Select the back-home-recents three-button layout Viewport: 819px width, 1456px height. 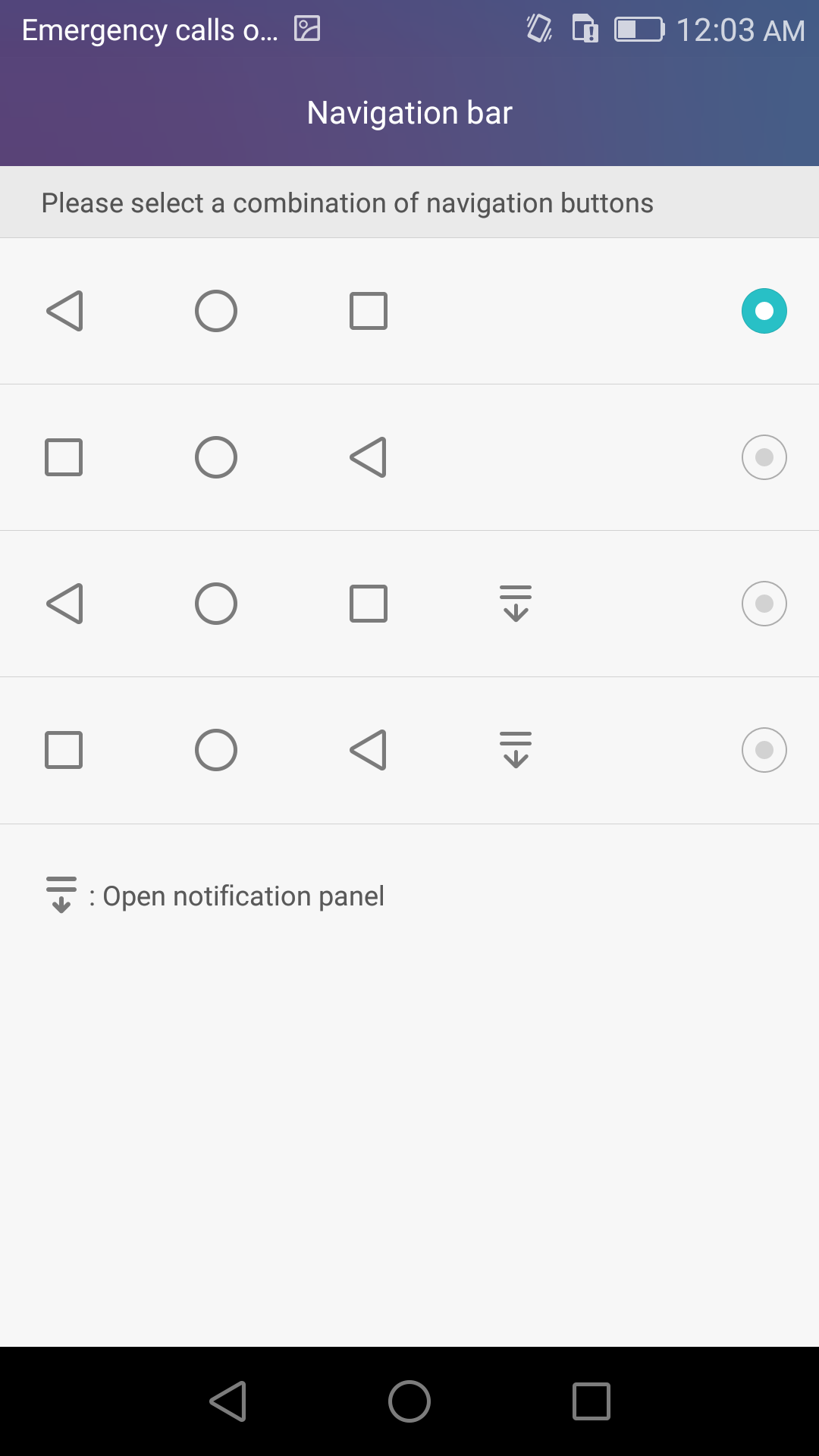coord(409,311)
